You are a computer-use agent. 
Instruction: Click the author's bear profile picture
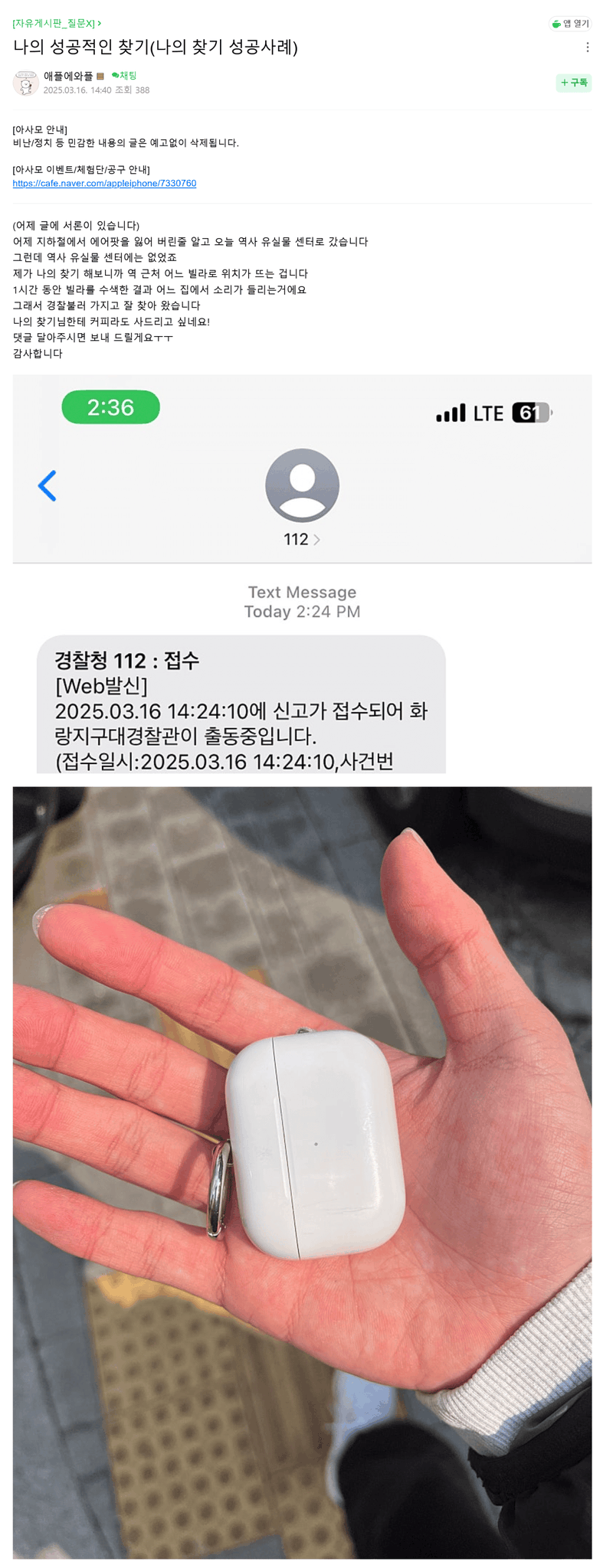pyautogui.click(x=27, y=83)
